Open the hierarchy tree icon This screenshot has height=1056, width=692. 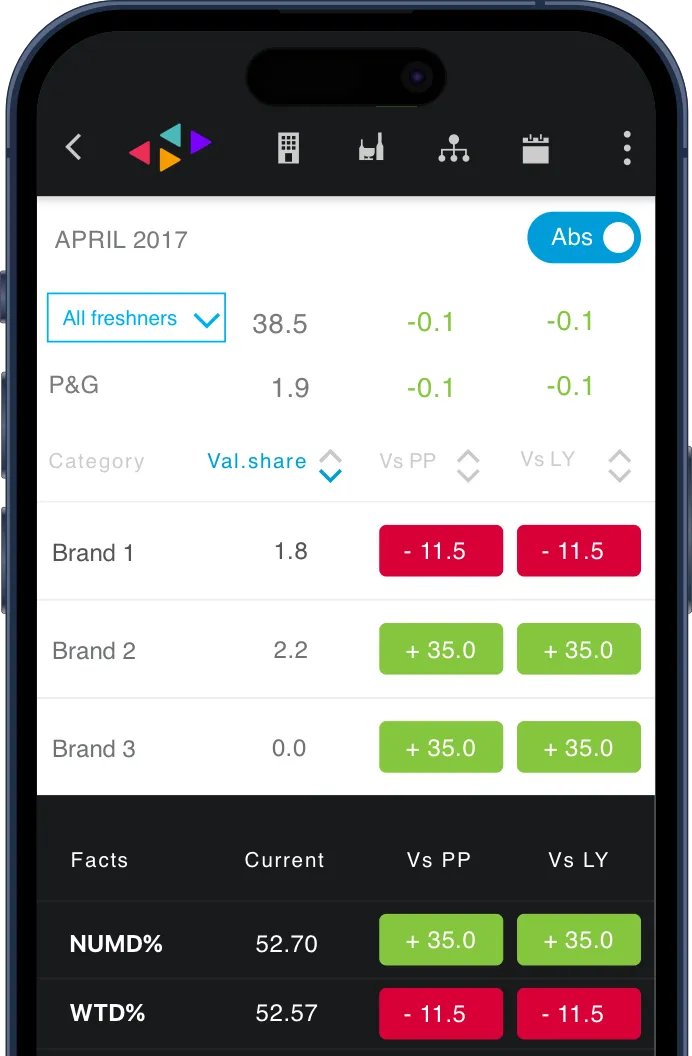point(453,148)
